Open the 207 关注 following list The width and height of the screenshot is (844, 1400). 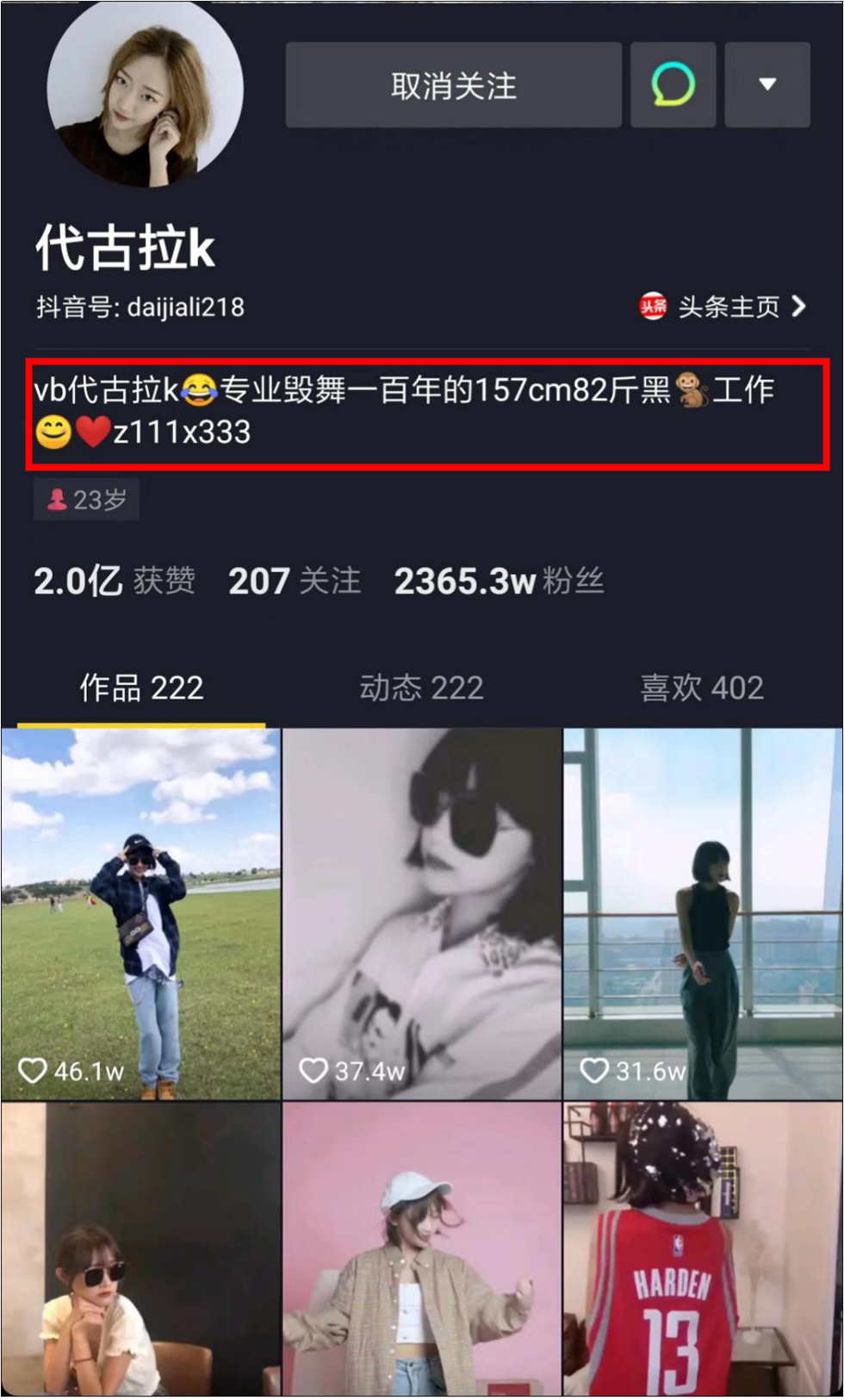coord(295,582)
